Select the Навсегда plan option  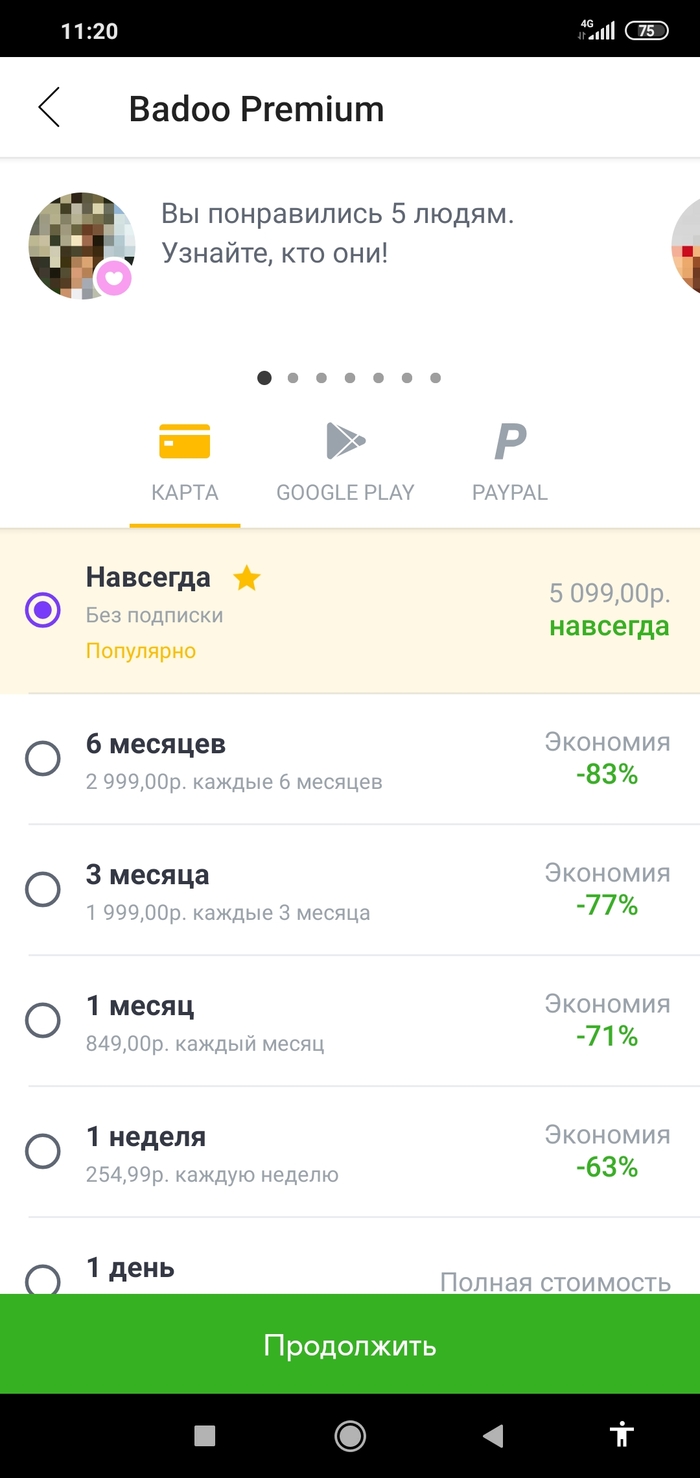[43, 610]
